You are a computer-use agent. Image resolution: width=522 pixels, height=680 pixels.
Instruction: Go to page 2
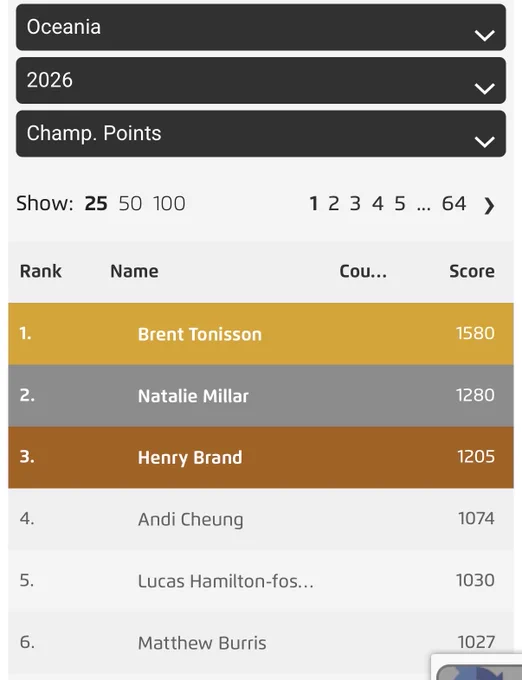(x=333, y=203)
